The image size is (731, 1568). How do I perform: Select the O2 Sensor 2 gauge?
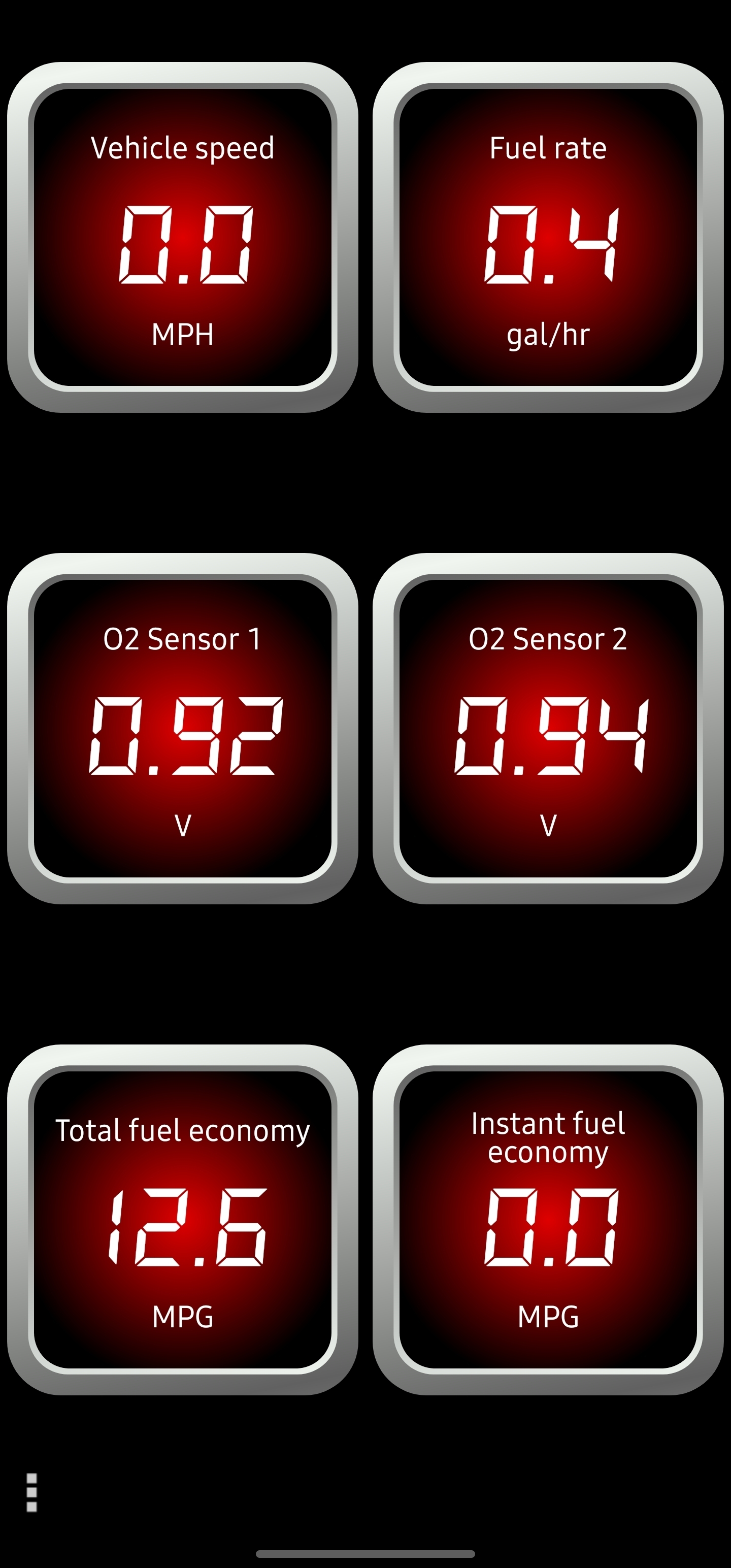click(548, 729)
